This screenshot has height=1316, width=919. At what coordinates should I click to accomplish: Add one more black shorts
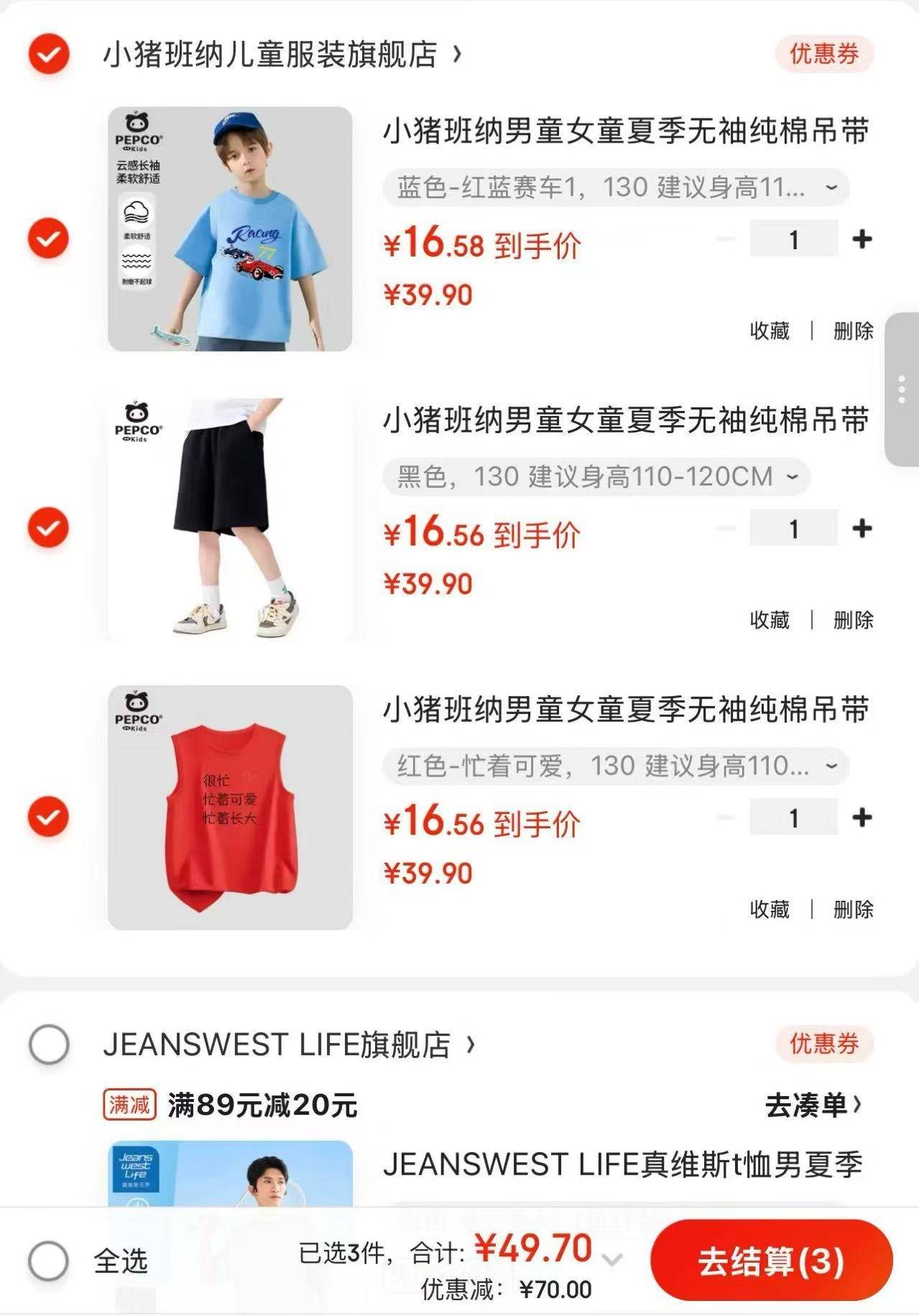coord(862,529)
